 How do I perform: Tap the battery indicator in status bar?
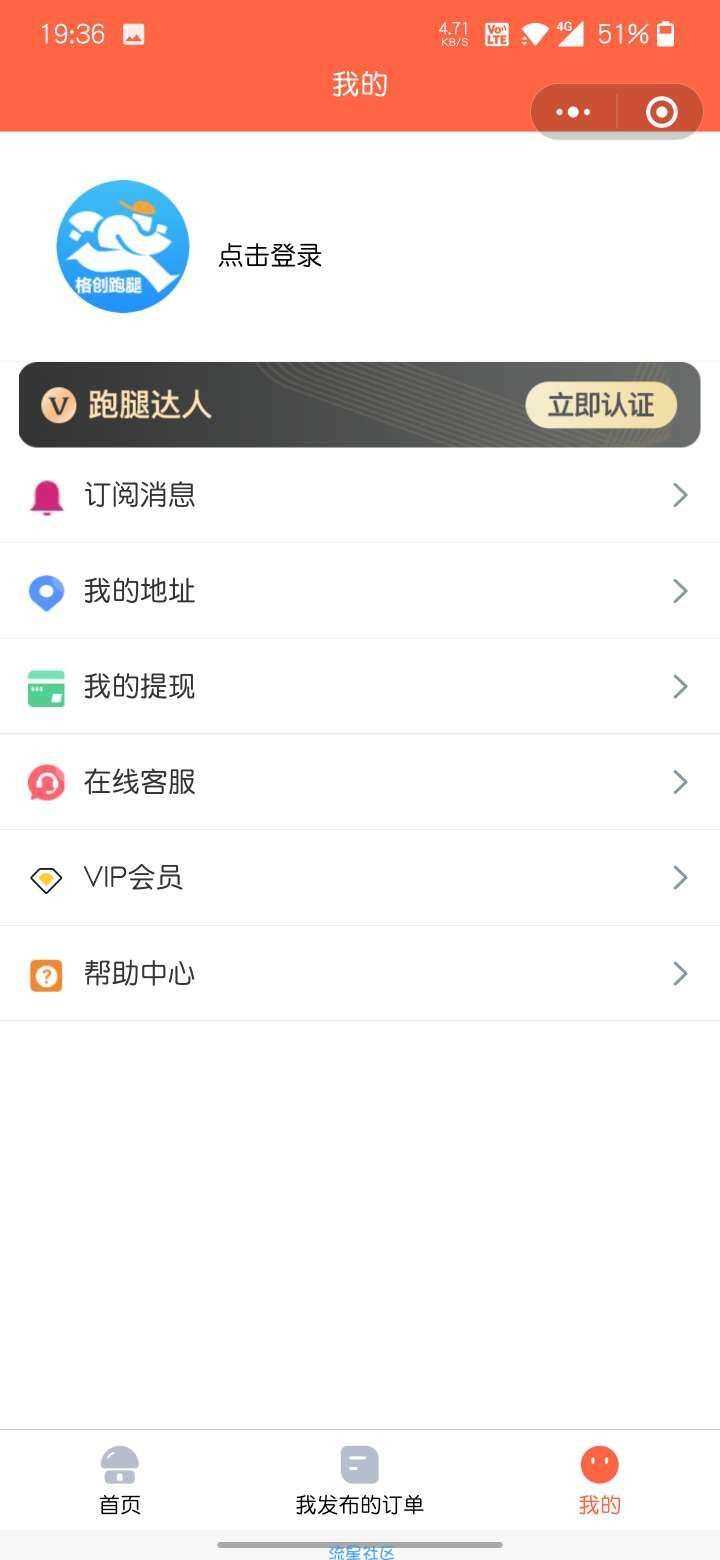[x=662, y=32]
